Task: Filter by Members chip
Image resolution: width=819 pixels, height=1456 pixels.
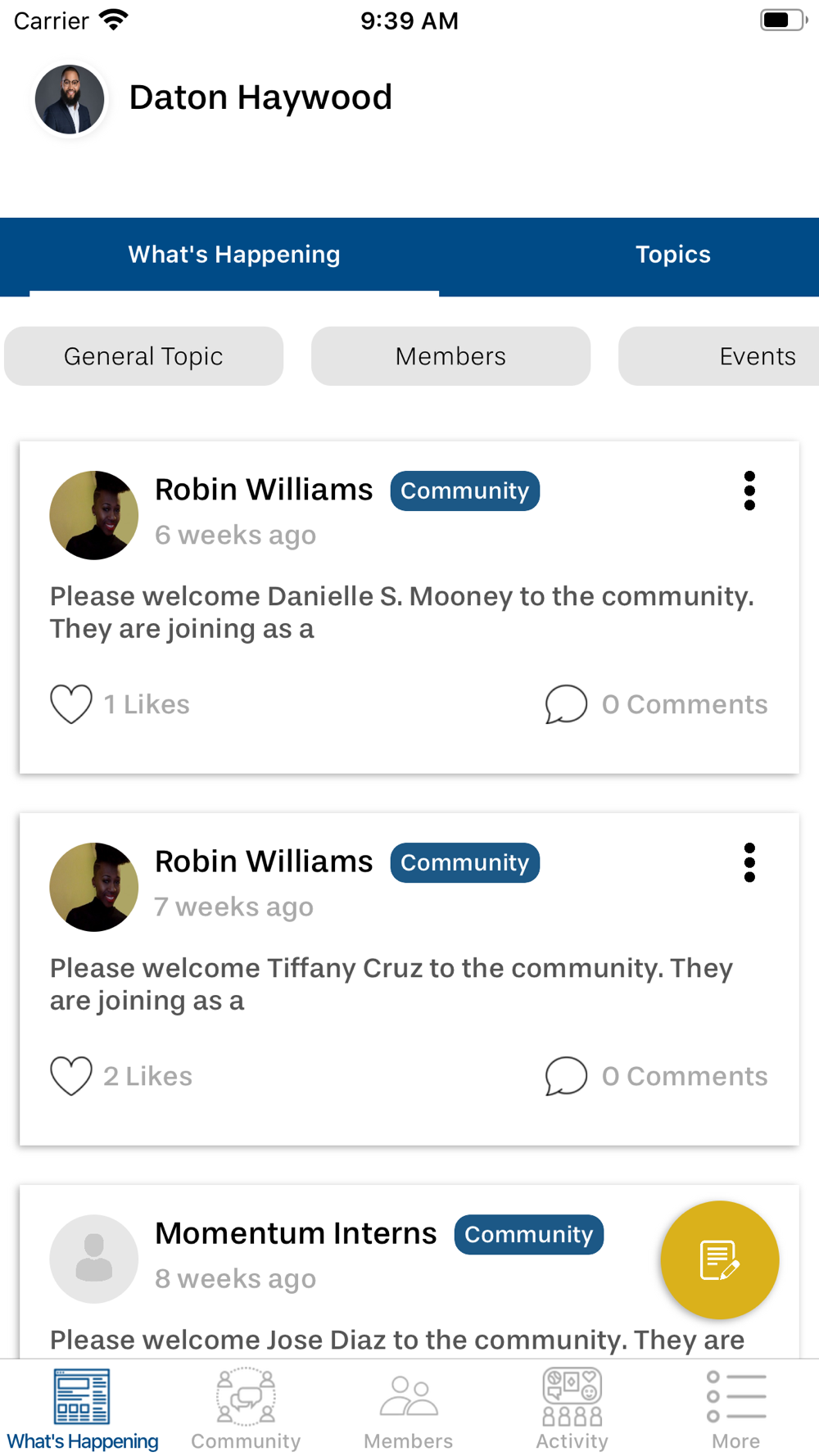Action: pyautogui.click(x=450, y=356)
